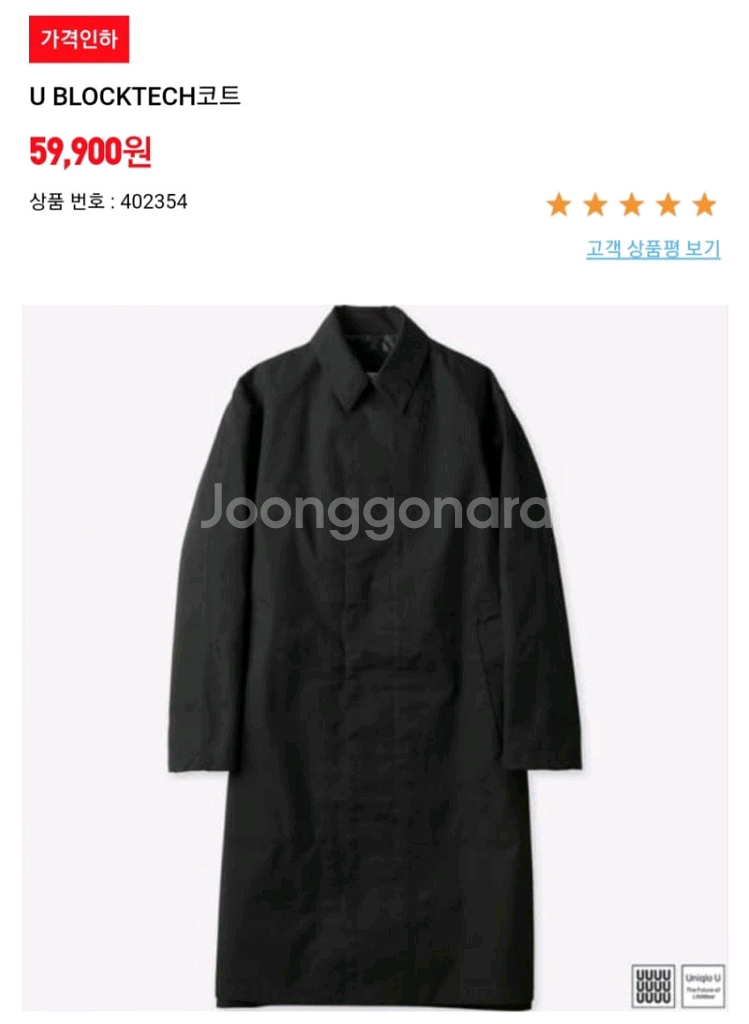Select the middle star of the five-star rating
Image resolution: width=749 pixels, height=1024 pixels.
(x=632, y=204)
